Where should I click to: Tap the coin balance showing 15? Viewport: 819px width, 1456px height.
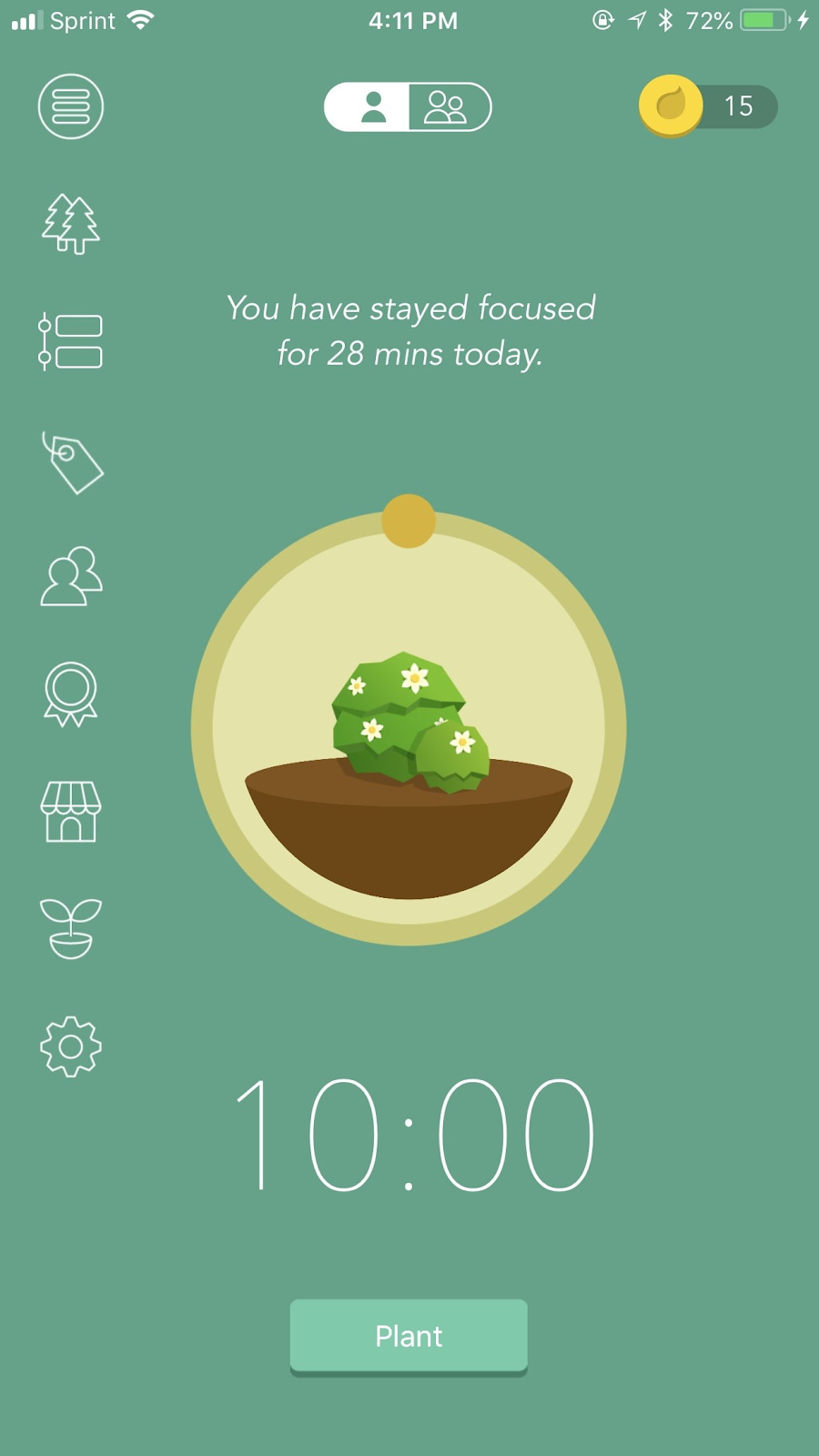coord(708,106)
